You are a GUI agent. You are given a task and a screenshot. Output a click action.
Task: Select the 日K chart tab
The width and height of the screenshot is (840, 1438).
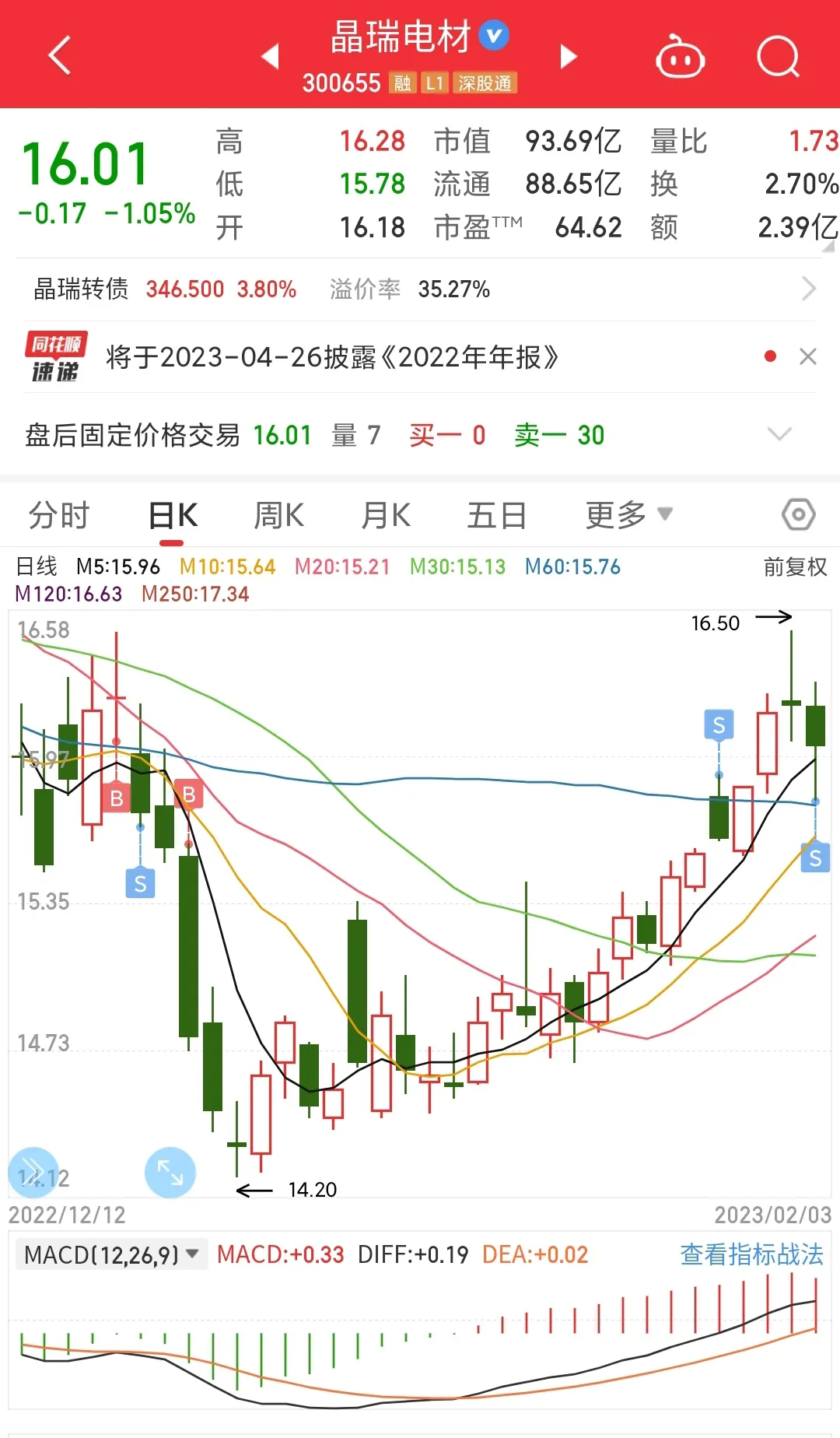173,515
